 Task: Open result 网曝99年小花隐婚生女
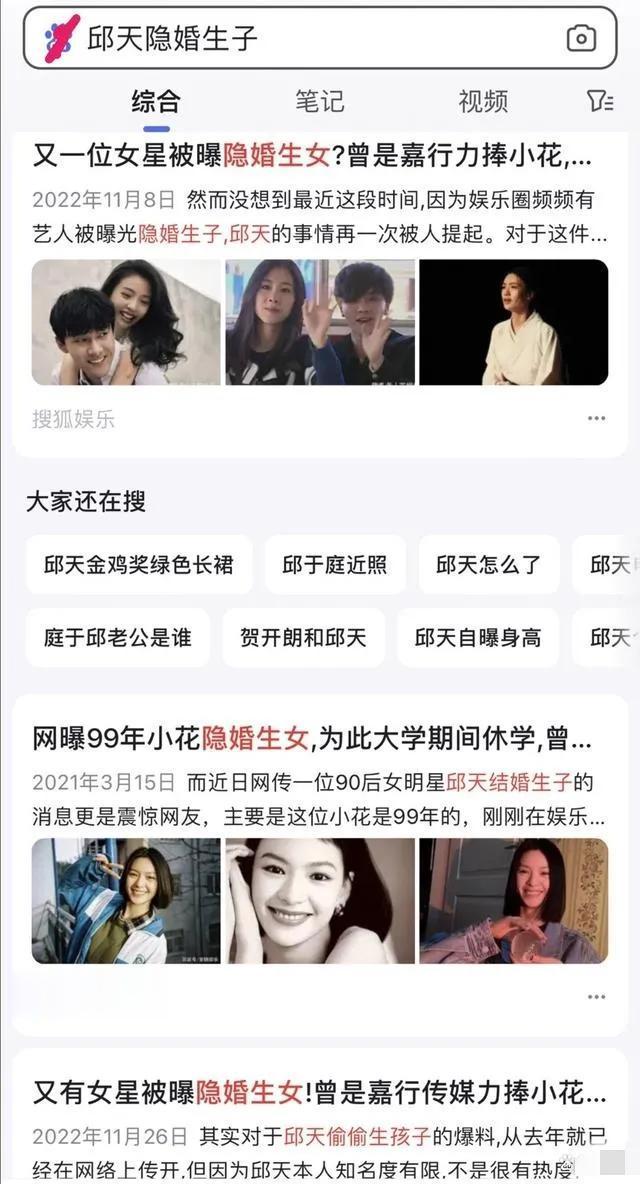312,740
